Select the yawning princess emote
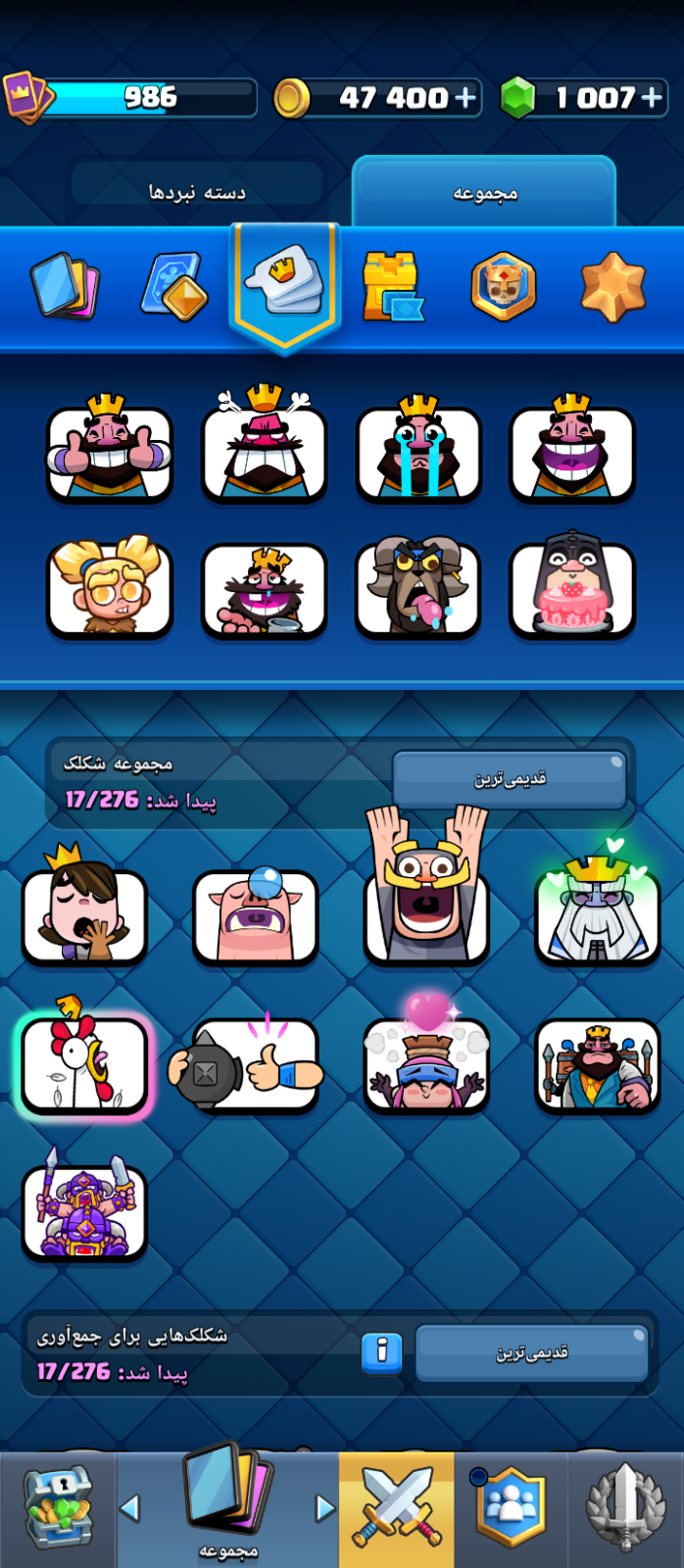 [x=84, y=906]
